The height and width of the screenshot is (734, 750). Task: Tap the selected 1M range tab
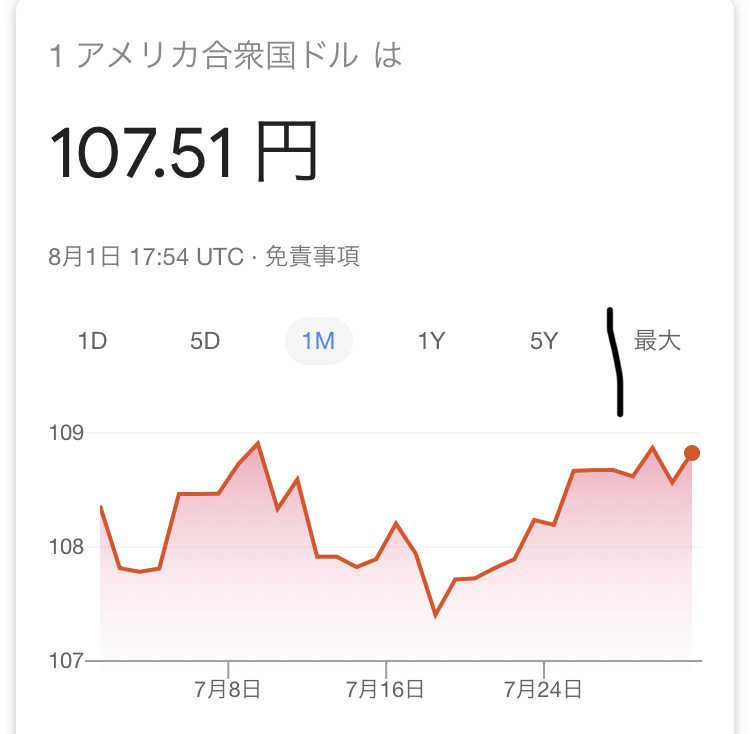pos(318,341)
